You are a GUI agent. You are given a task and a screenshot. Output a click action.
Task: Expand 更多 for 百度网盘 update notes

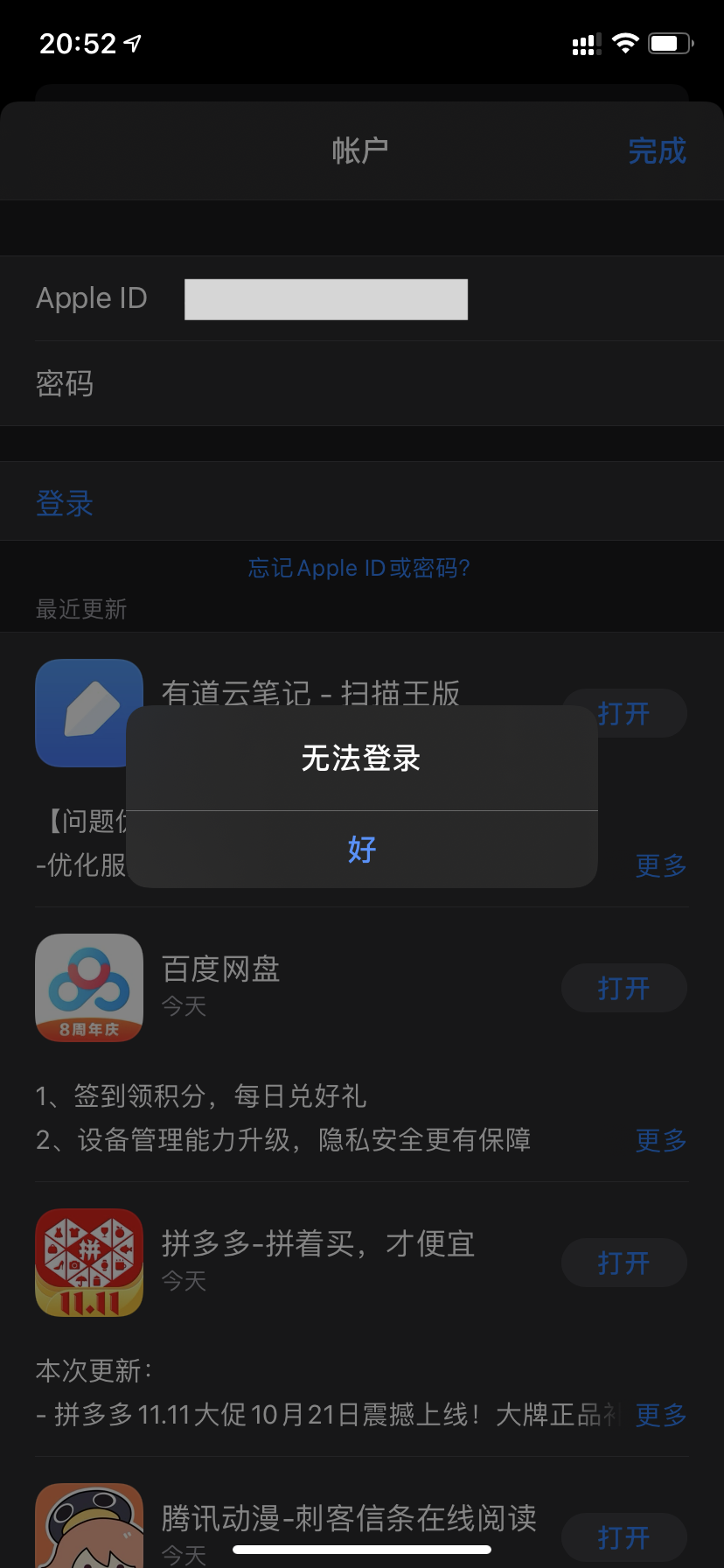coord(660,1140)
